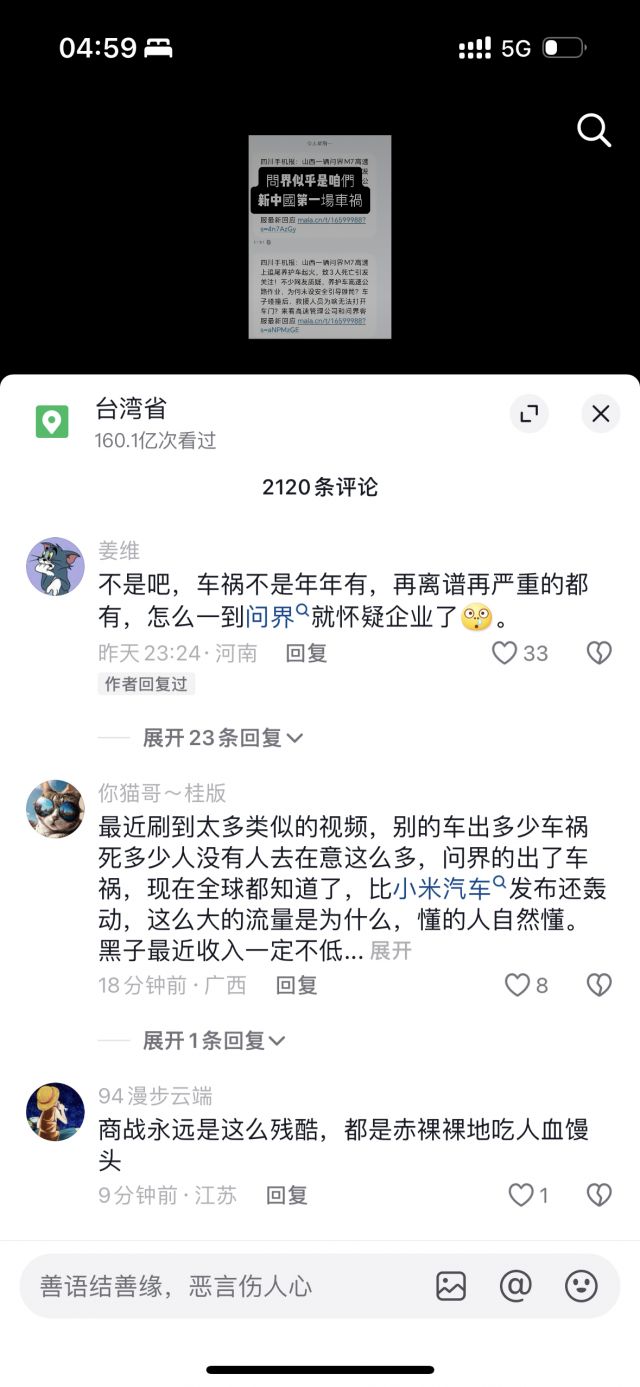Open search magnifier at top right
Image resolution: width=640 pixels, height=1387 pixels.
coord(594,130)
